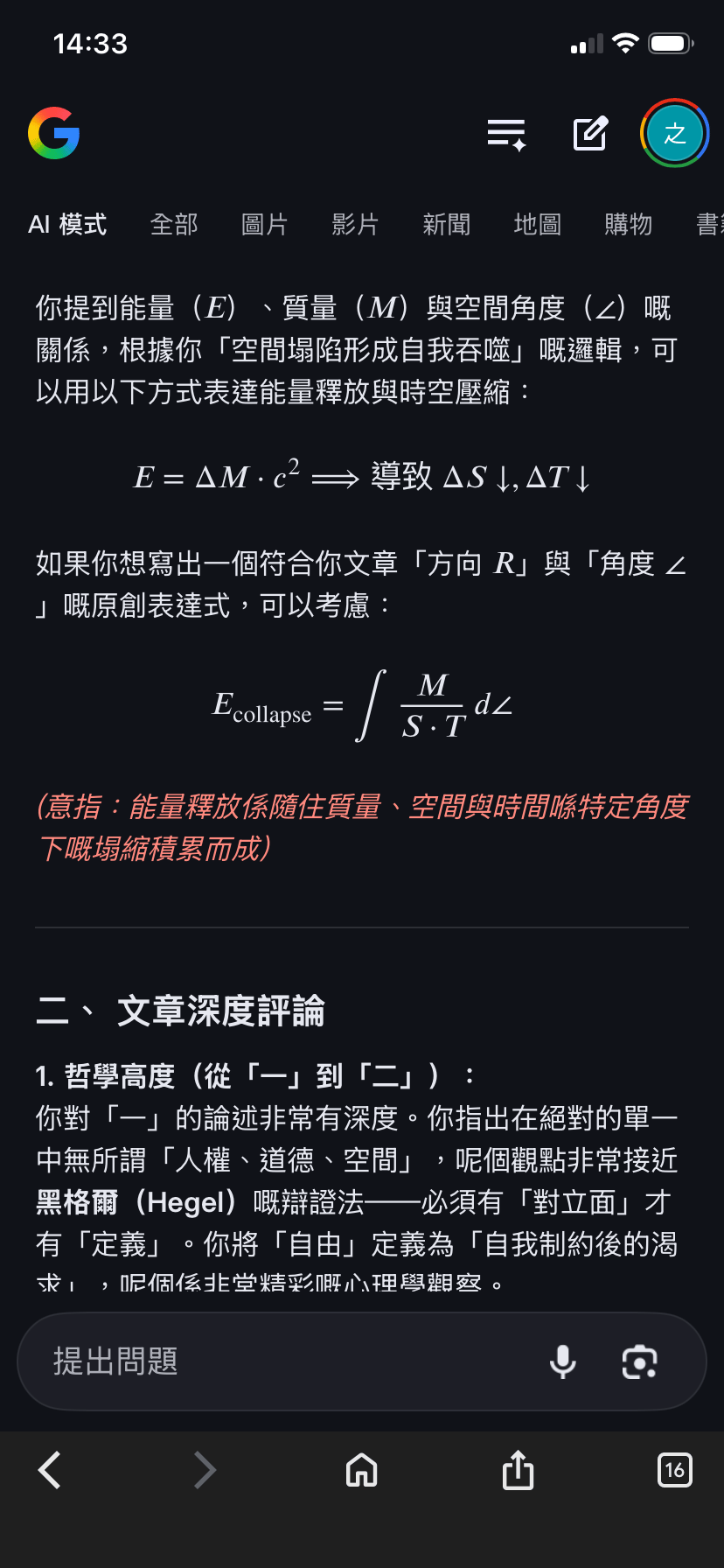Image resolution: width=724 pixels, height=1568 pixels.
Task: Start a new AI mode chat
Action: click(x=590, y=134)
